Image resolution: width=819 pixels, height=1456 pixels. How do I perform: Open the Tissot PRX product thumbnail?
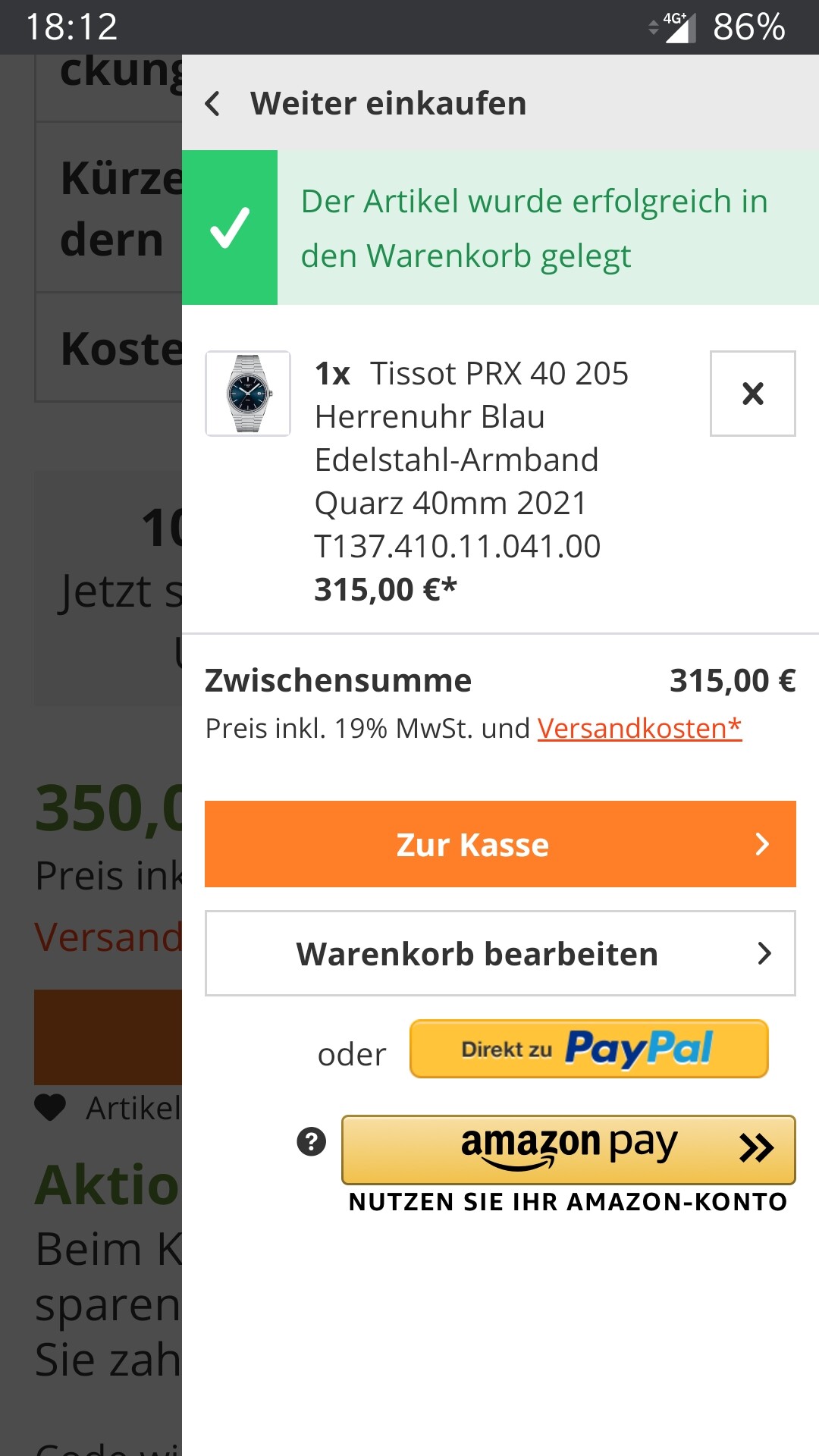[x=248, y=394]
